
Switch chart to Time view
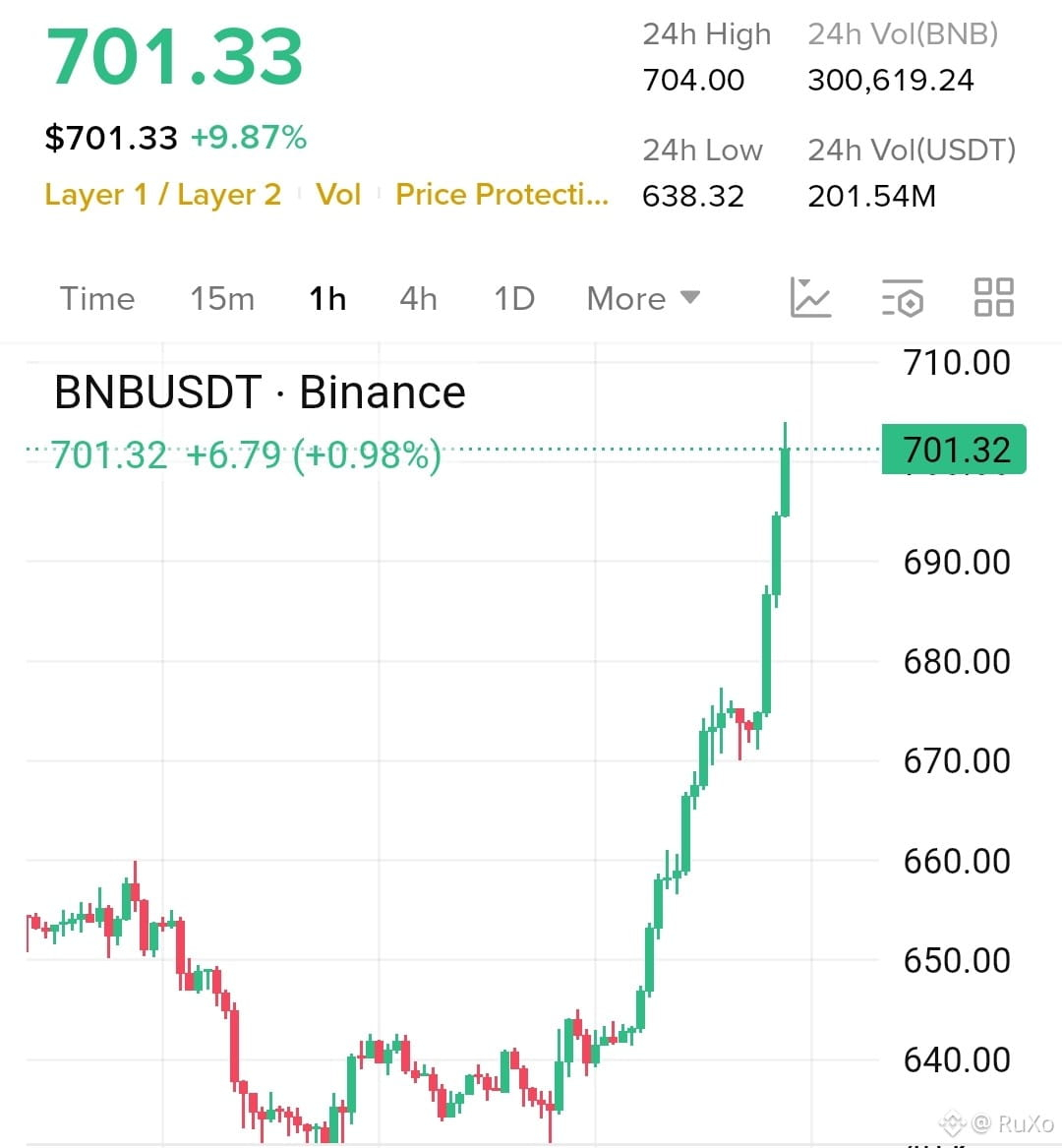(x=97, y=299)
